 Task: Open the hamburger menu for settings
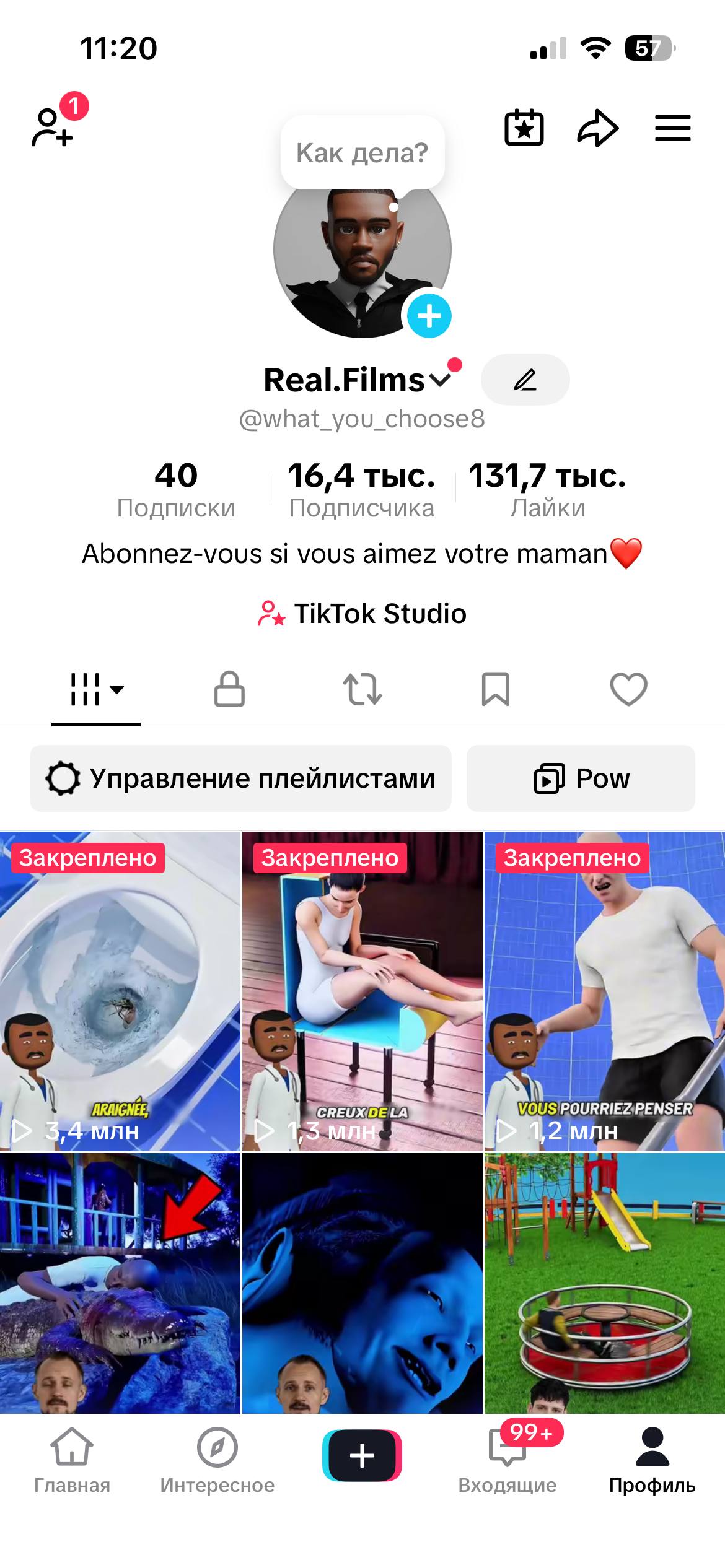[x=672, y=127]
